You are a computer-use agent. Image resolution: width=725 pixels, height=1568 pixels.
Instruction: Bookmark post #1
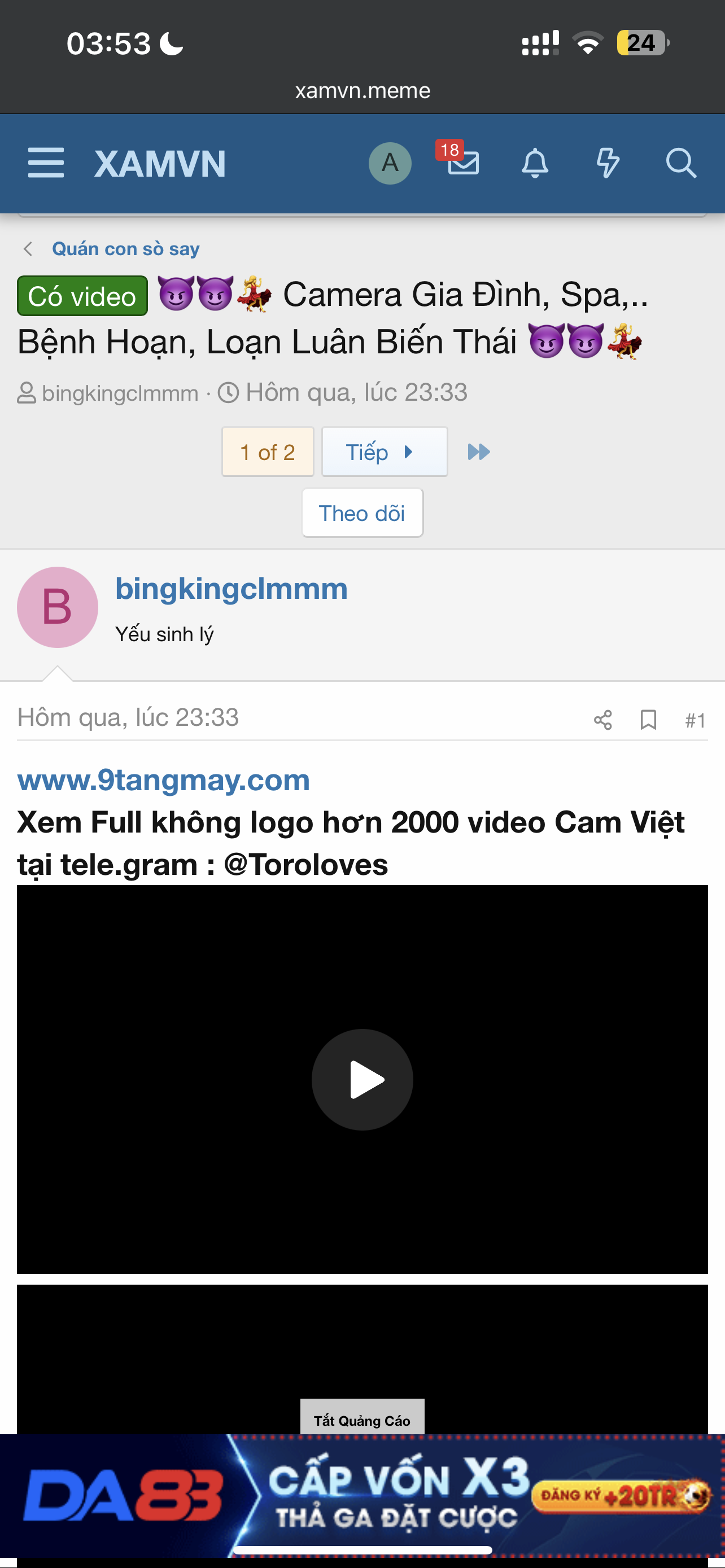(648, 720)
